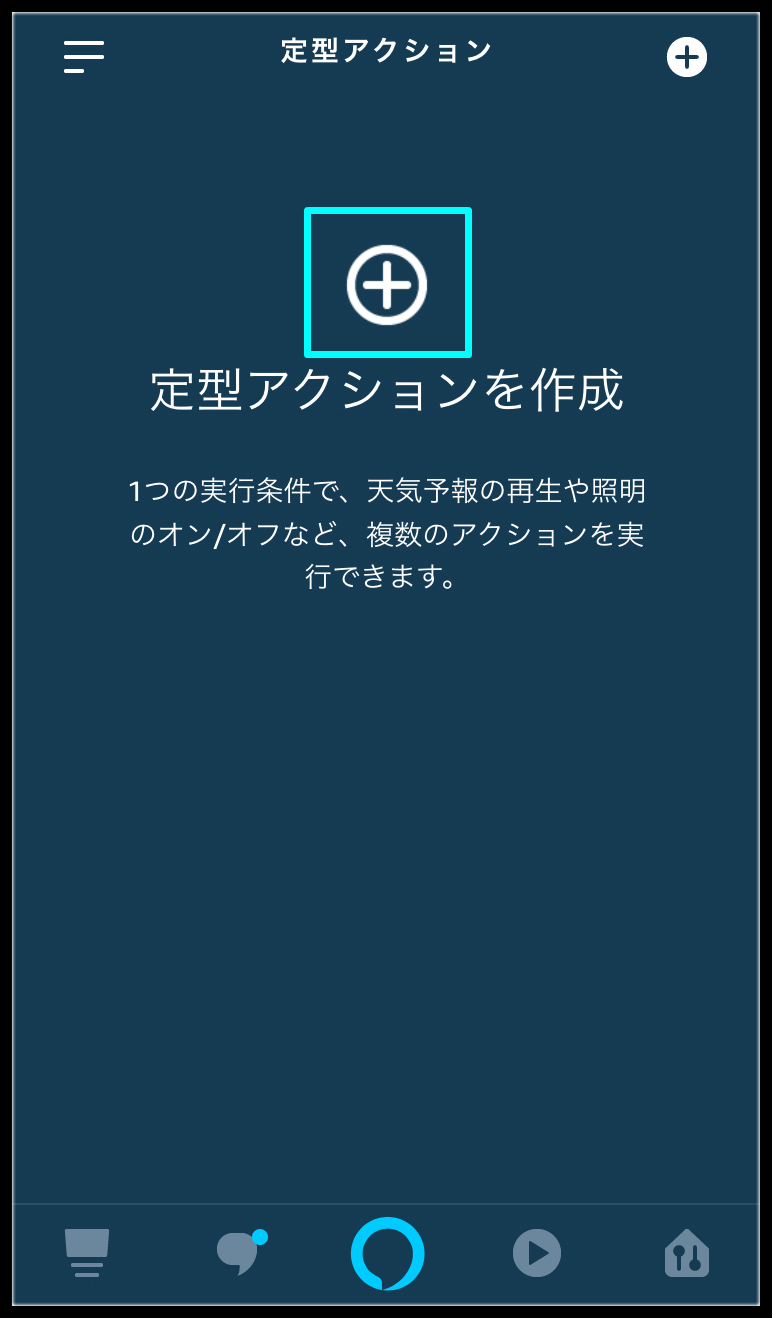Viewport: 772px width, 1318px height.
Task: Open the smart home controls tab
Action: coord(687,1253)
